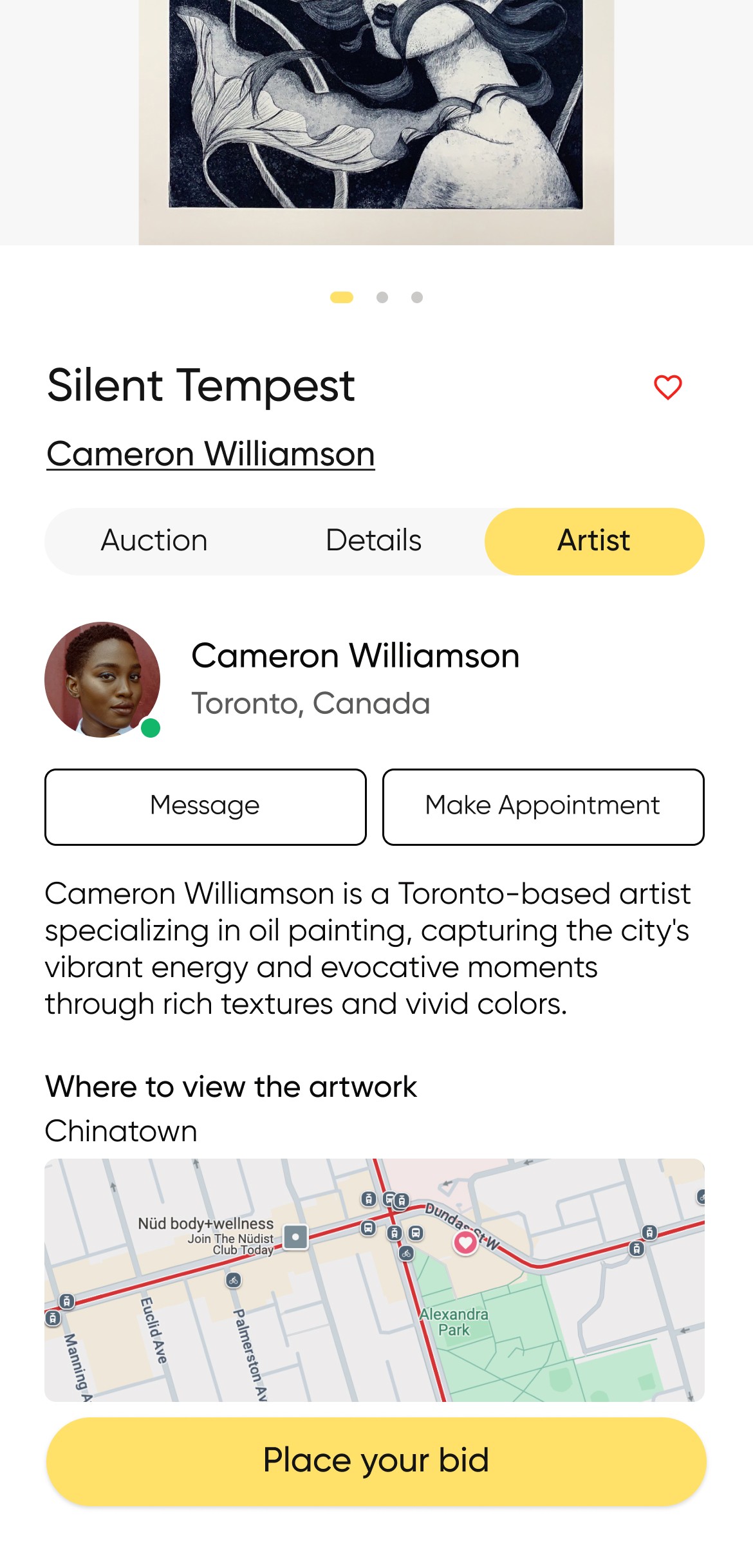Make an appointment with the artist
Viewport: 753px width, 1568px height.
coord(543,806)
